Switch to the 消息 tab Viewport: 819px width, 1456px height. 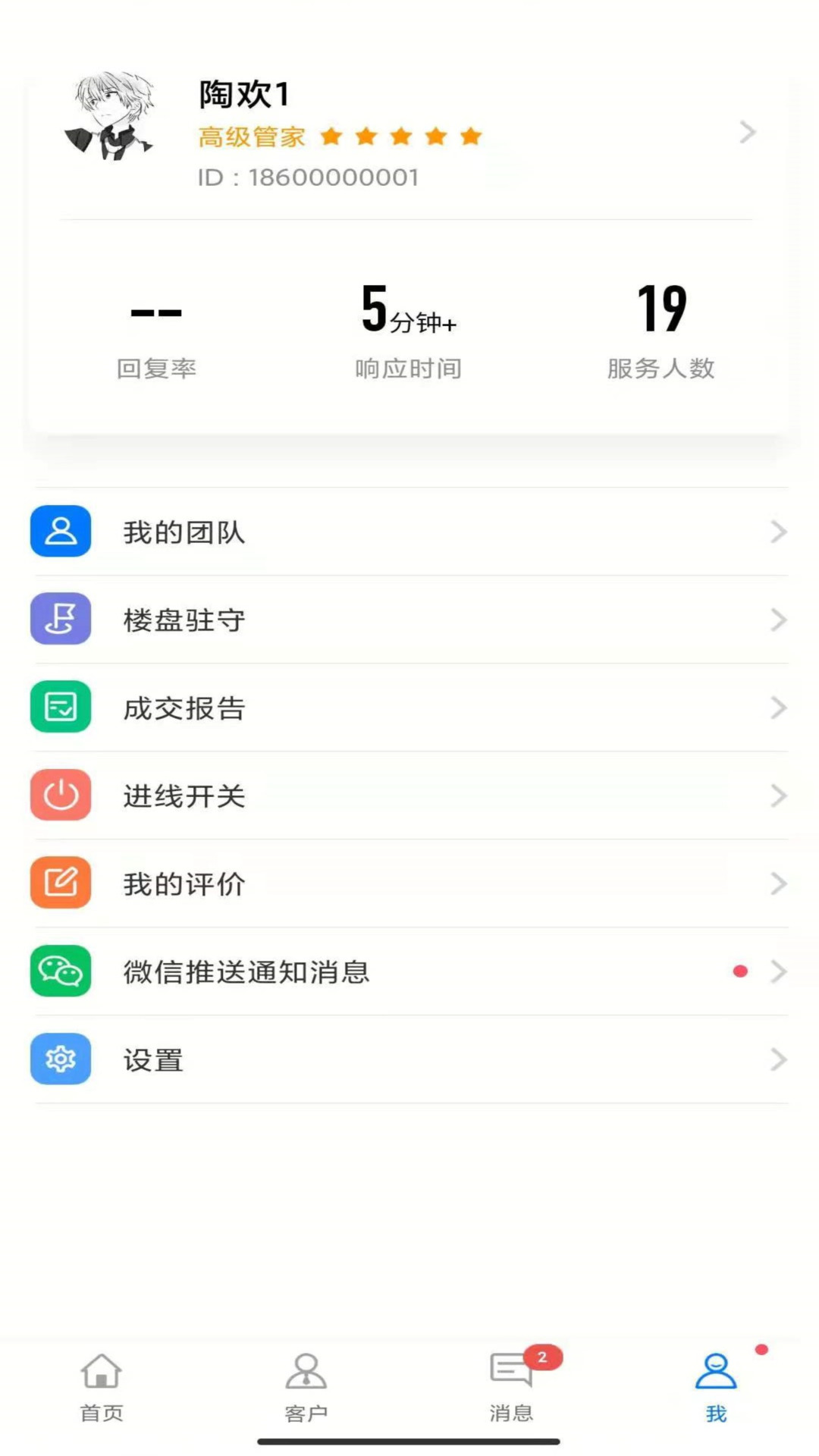(511, 1388)
